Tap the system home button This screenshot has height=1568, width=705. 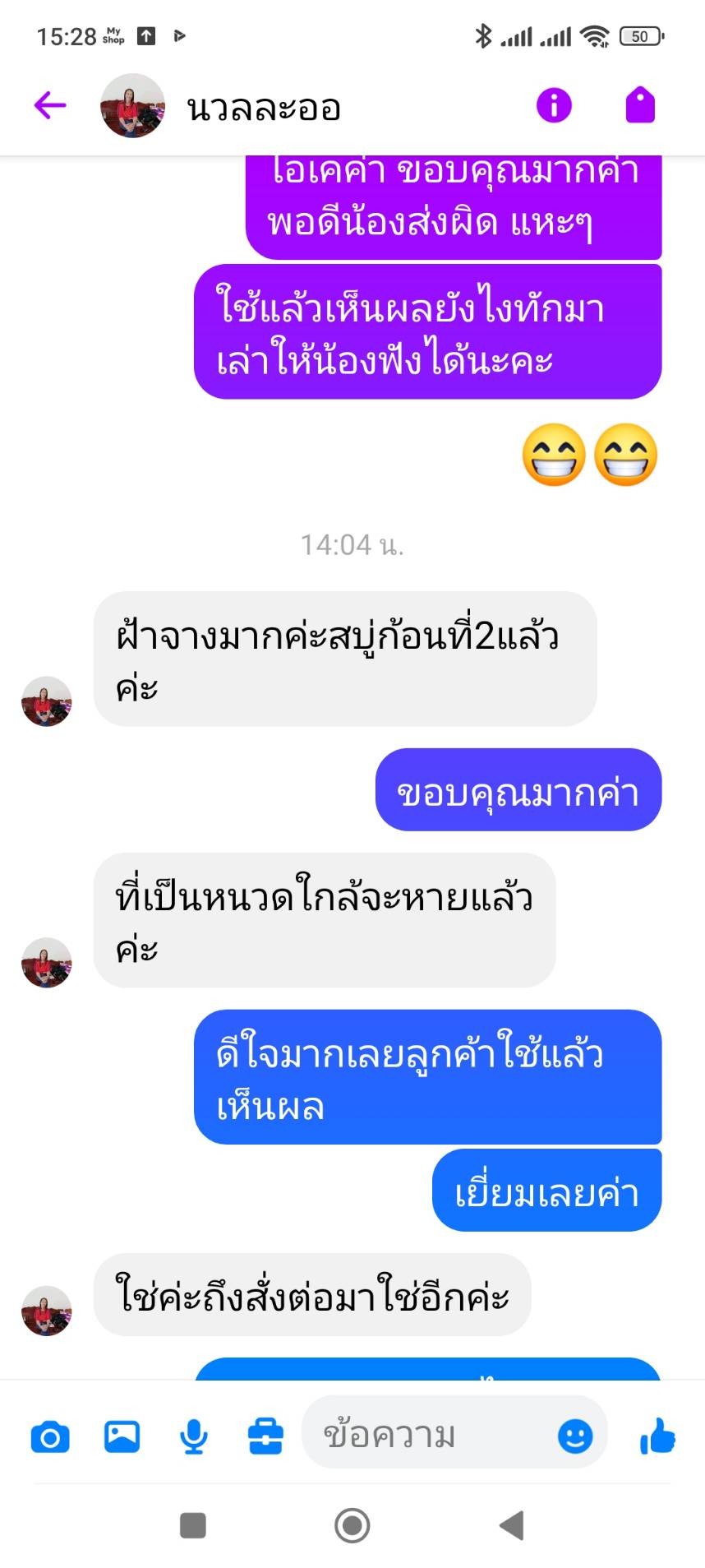coord(352,1525)
